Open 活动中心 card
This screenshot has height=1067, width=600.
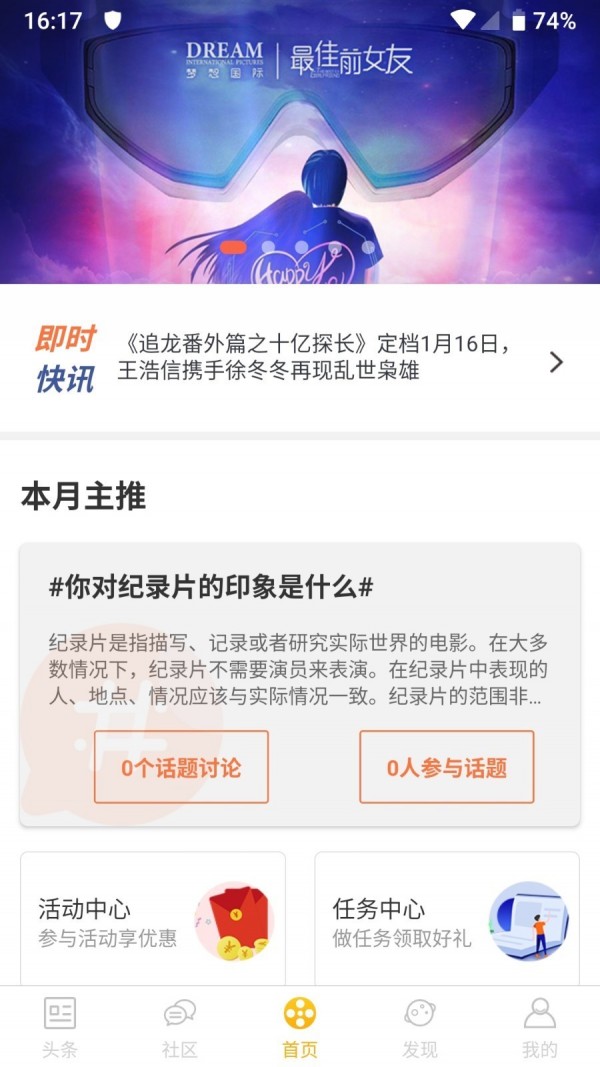pyautogui.click(x=153, y=920)
